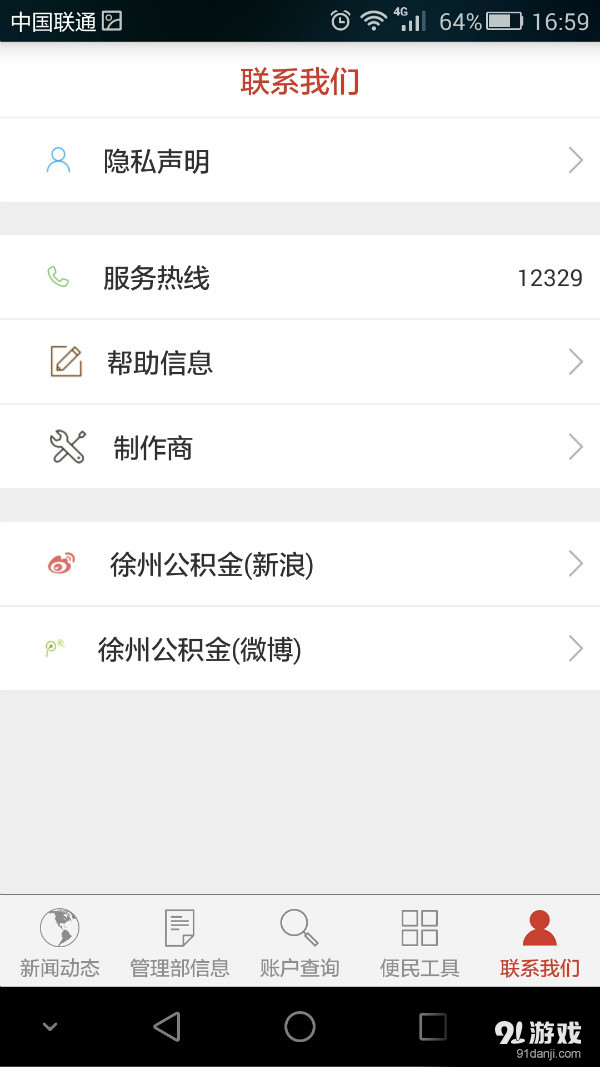This screenshot has width=600, height=1067.
Task: Open the 制作商 developer info row
Action: tap(300, 447)
